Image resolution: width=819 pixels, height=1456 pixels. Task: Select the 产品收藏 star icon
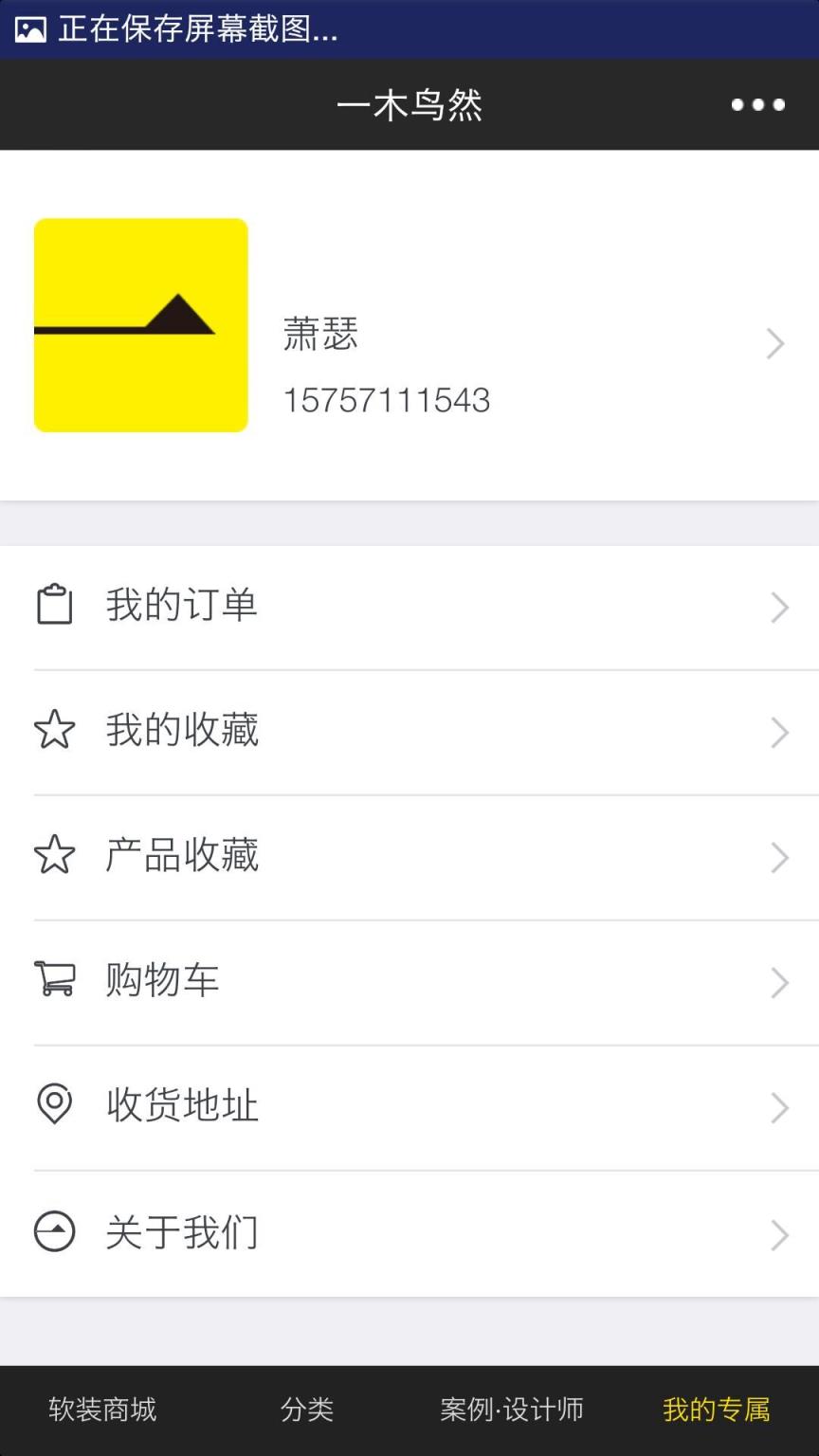[54, 855]
